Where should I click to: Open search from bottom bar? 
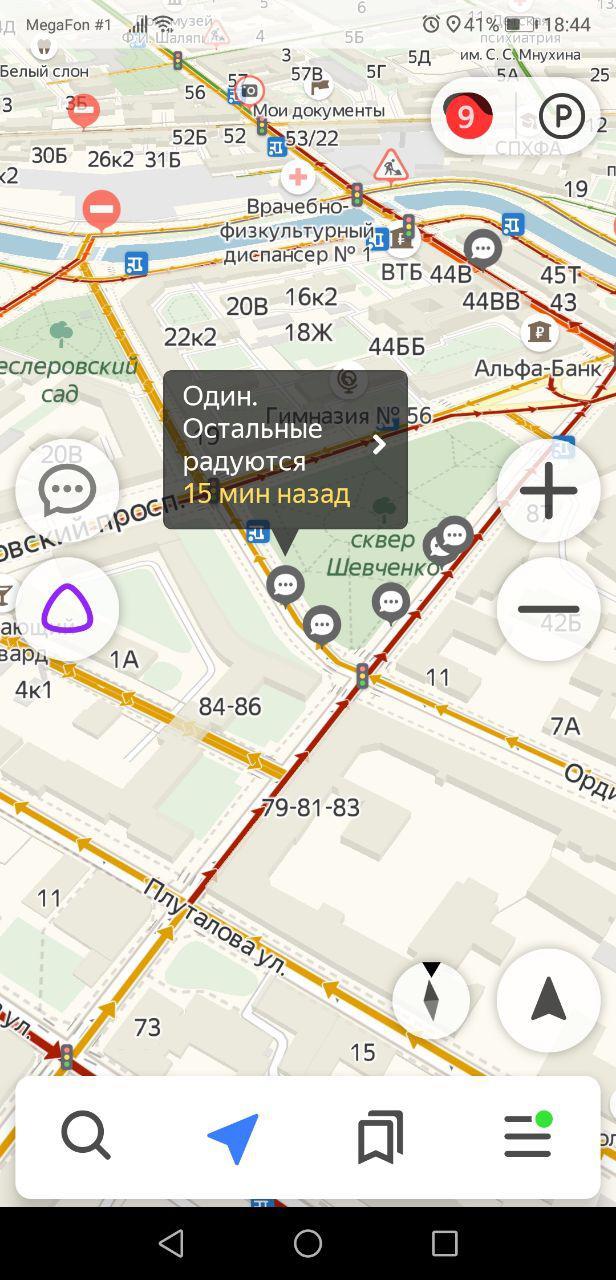pyautogui.click(x=87, y=1137)
